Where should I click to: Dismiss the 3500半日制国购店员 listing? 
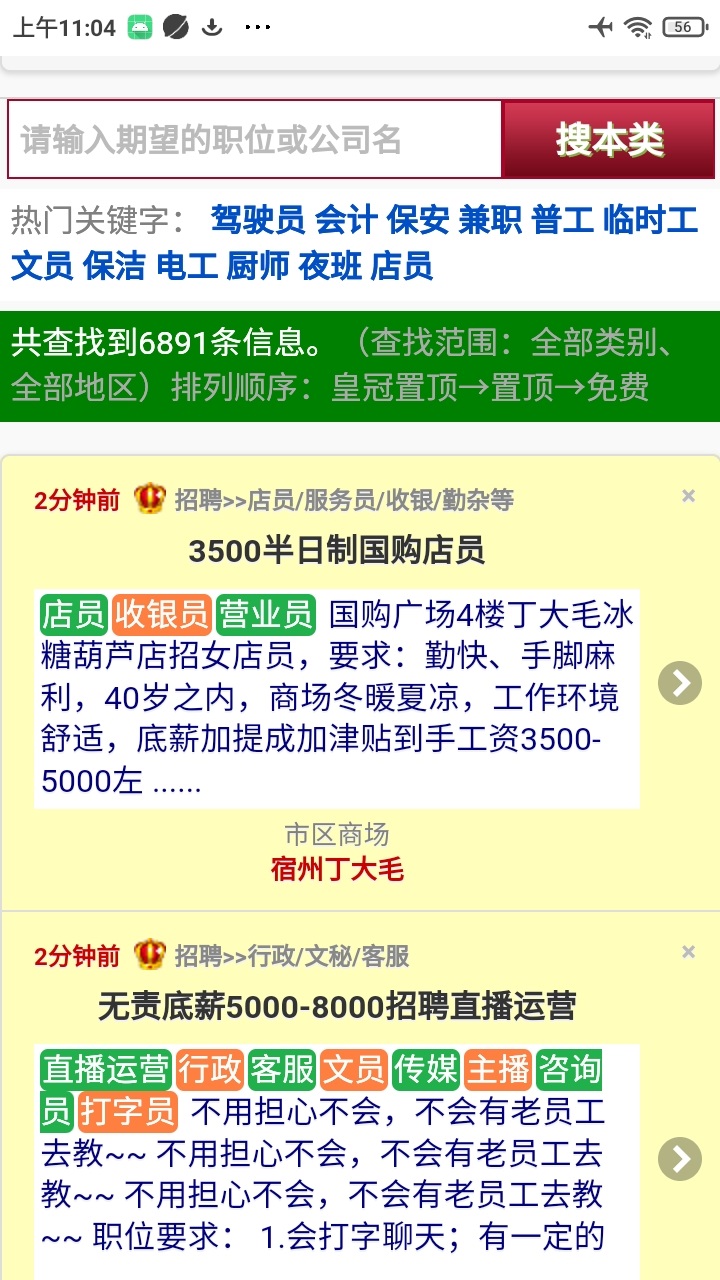coord(688,496)
